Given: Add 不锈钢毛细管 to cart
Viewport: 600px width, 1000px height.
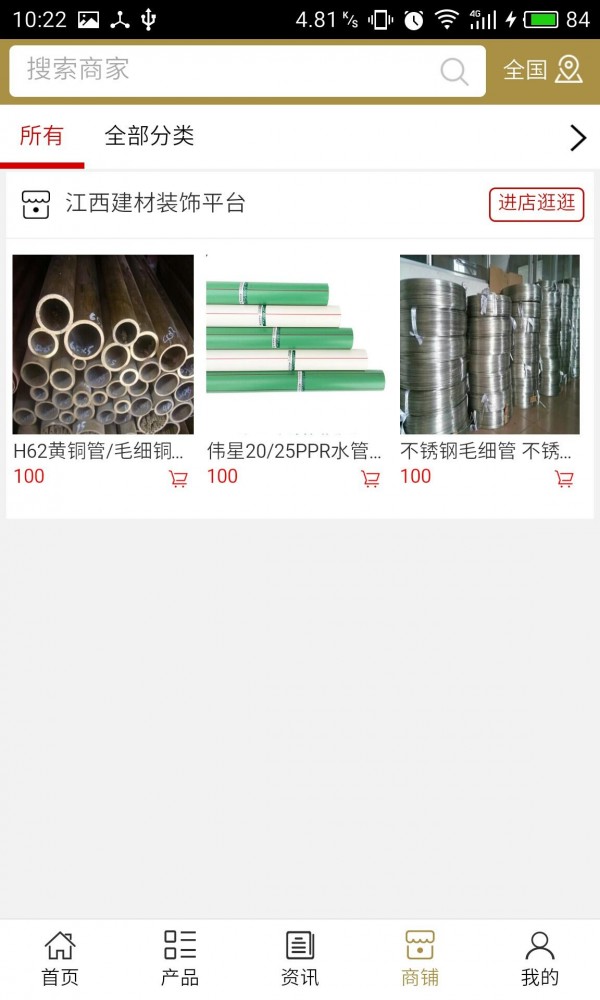Looking at the screenshot, I should (564, 479).
